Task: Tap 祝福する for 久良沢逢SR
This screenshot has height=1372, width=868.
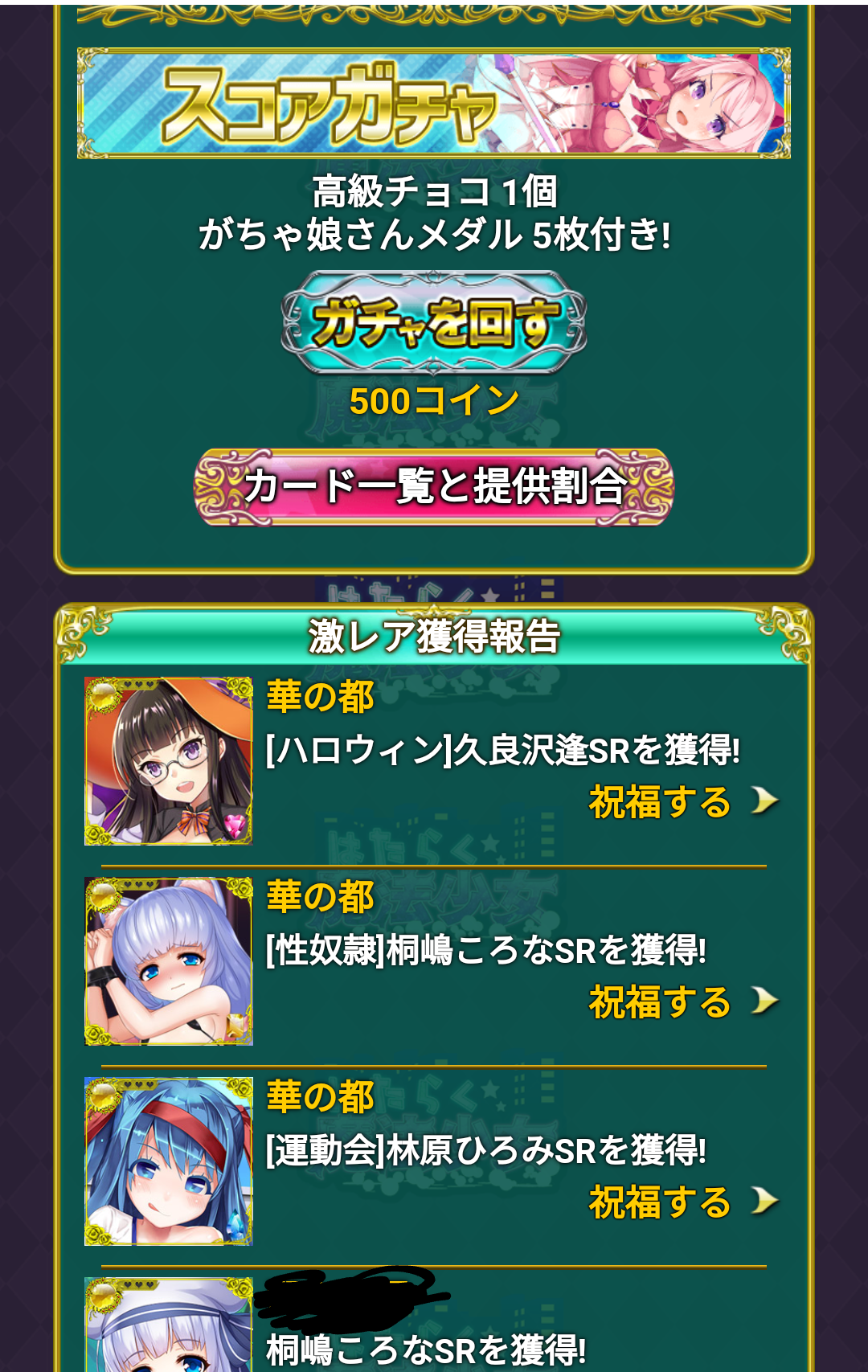Action: coord(682,801)
